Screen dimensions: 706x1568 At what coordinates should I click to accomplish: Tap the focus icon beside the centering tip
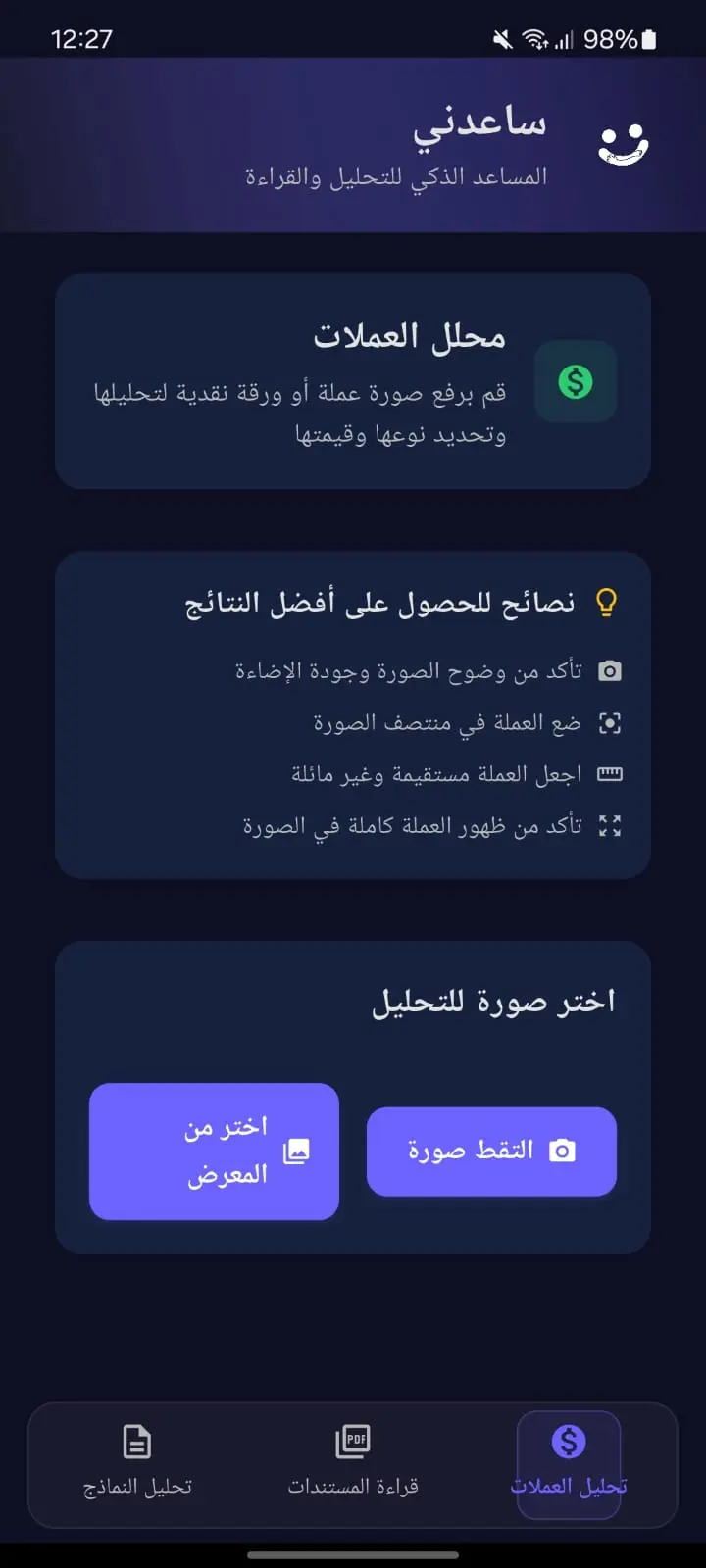(x=611, y=722)
